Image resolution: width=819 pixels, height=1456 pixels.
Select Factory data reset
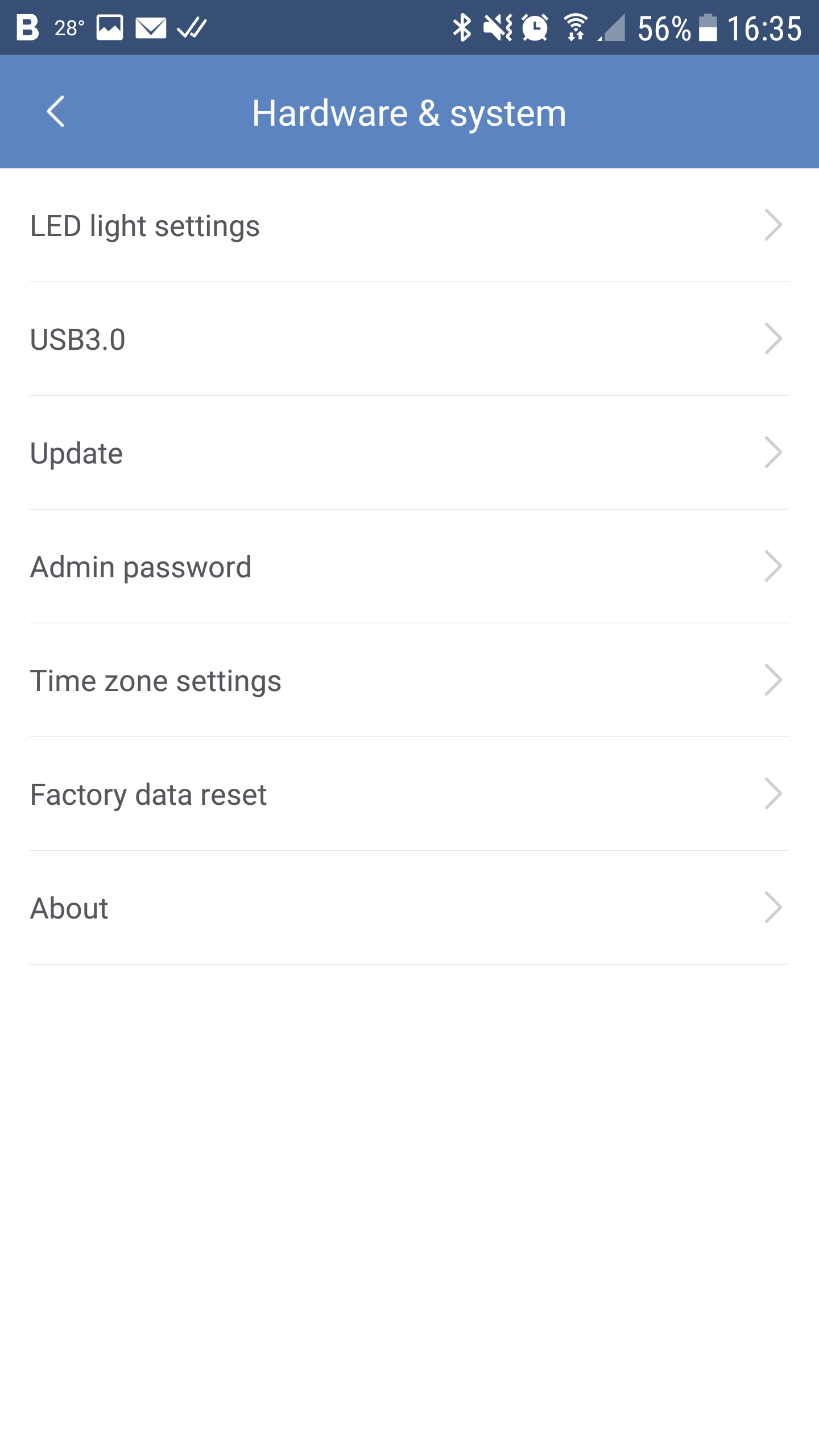(x=409, y=794)
